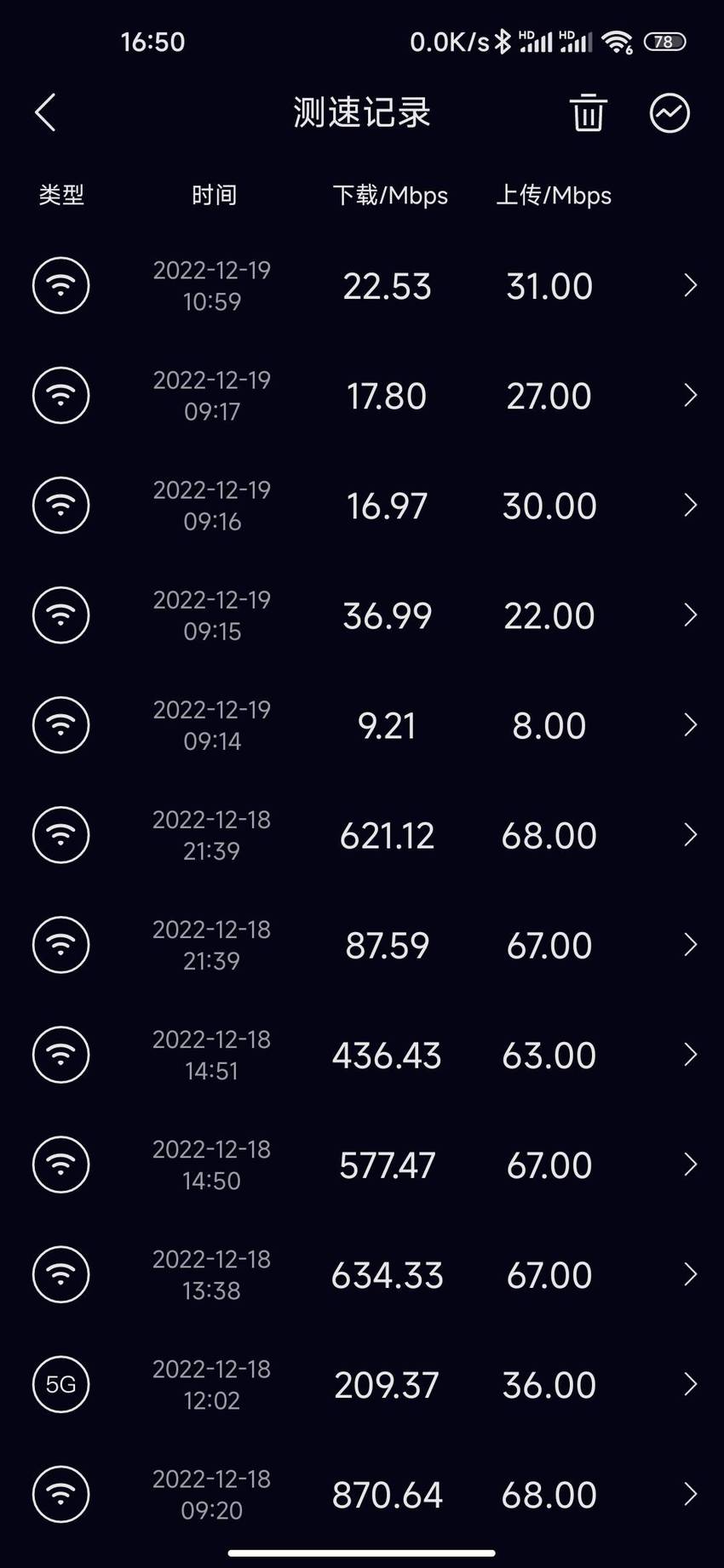
Task: Tap the trash icon to delete records
Action: point(588,112)
